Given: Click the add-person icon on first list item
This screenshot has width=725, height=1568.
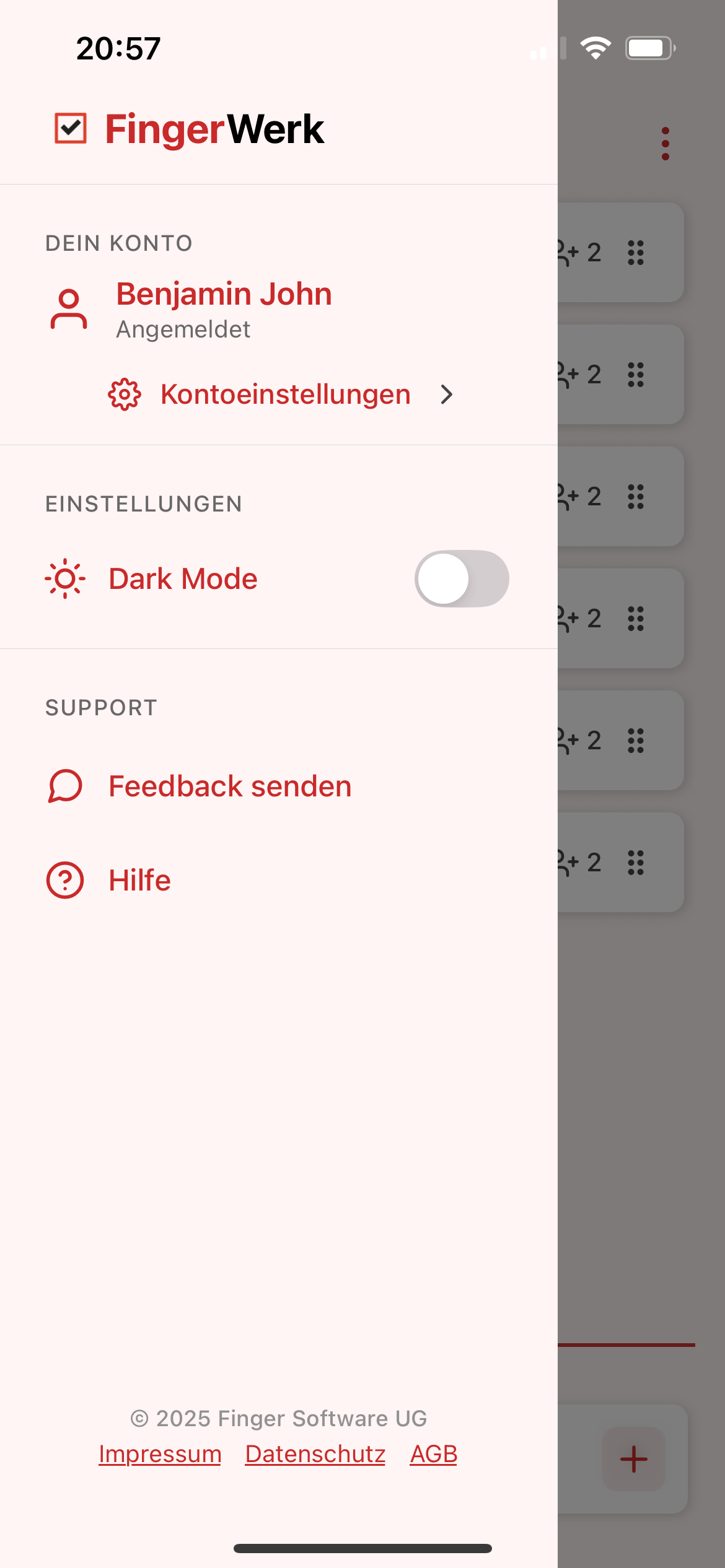Looking at the screenshot, I should point(568,251).
